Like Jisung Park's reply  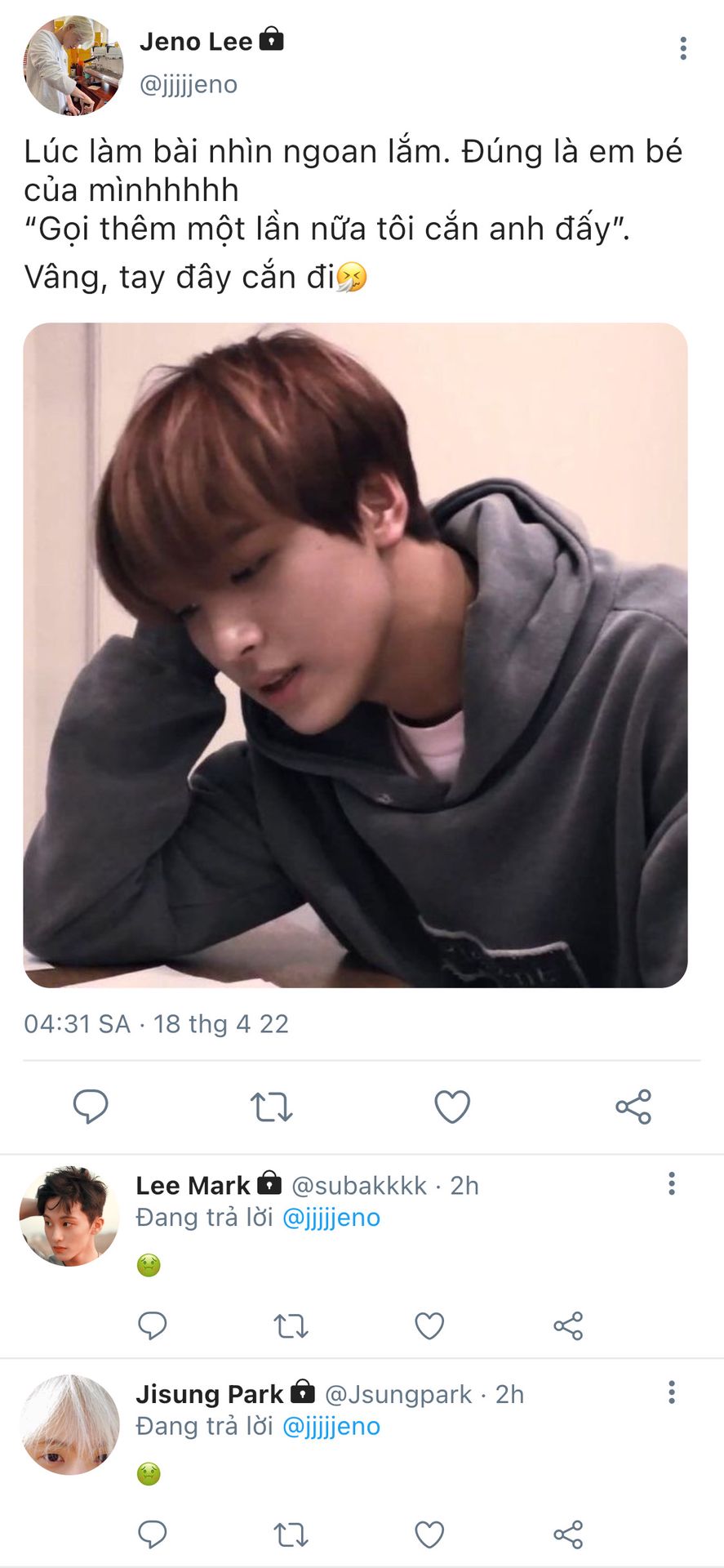click(429, 1535)
